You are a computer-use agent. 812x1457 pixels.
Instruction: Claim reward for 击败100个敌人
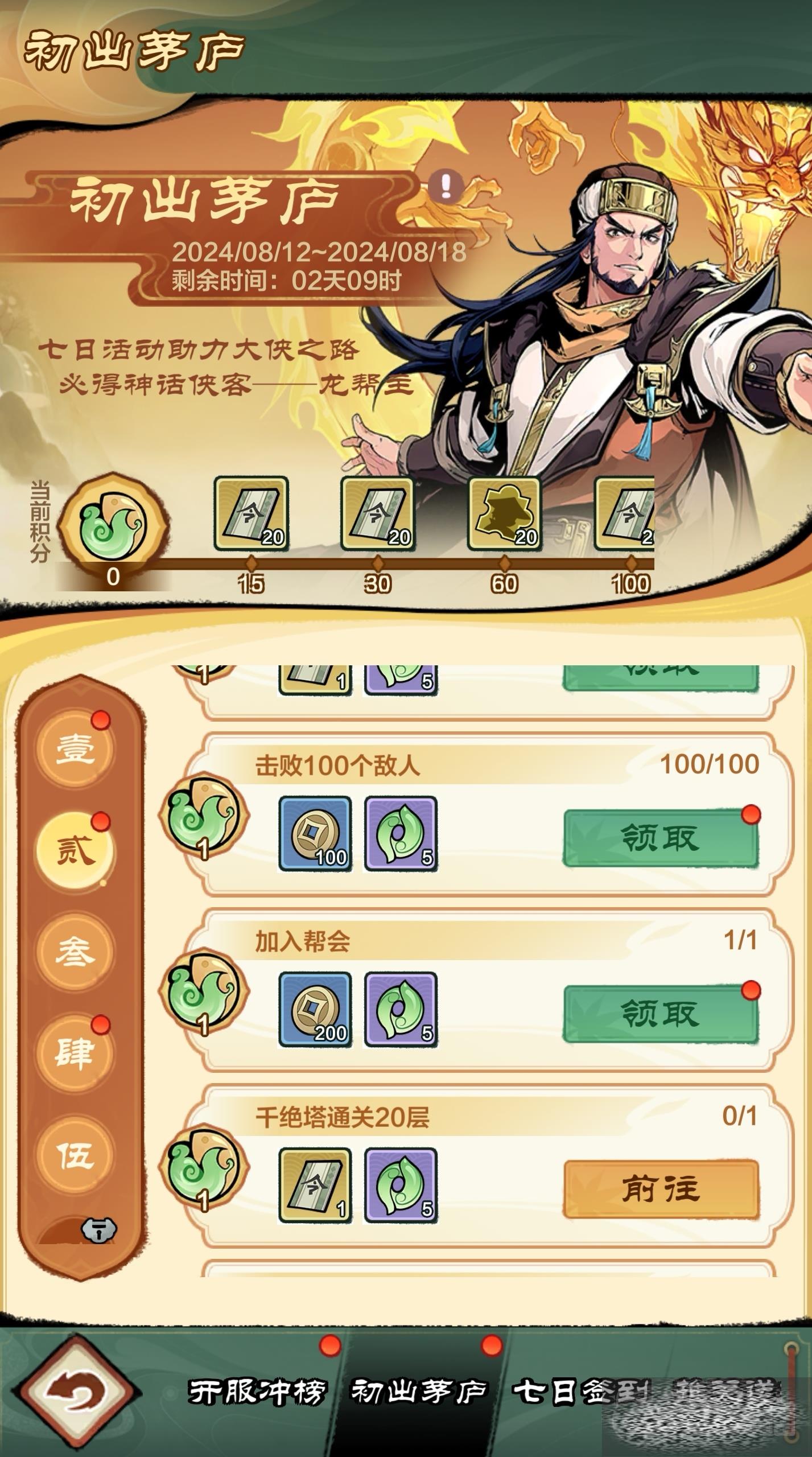click(661, 838)
